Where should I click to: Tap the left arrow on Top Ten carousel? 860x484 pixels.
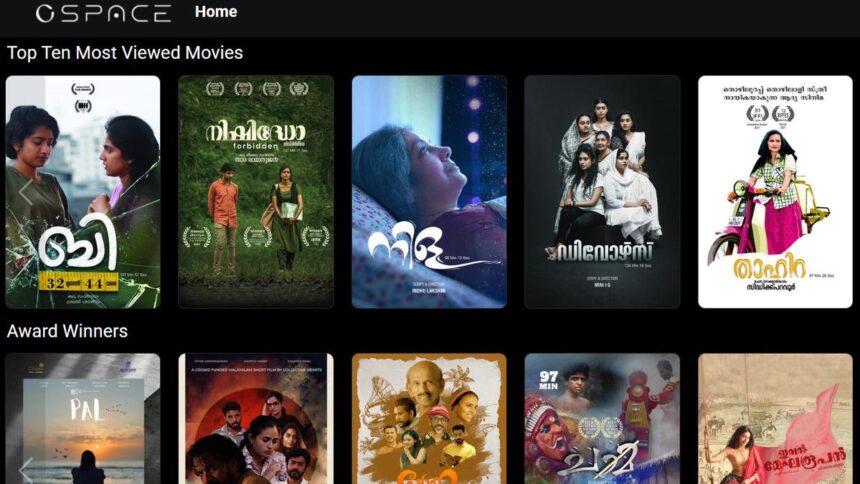[x=25, y=192]
